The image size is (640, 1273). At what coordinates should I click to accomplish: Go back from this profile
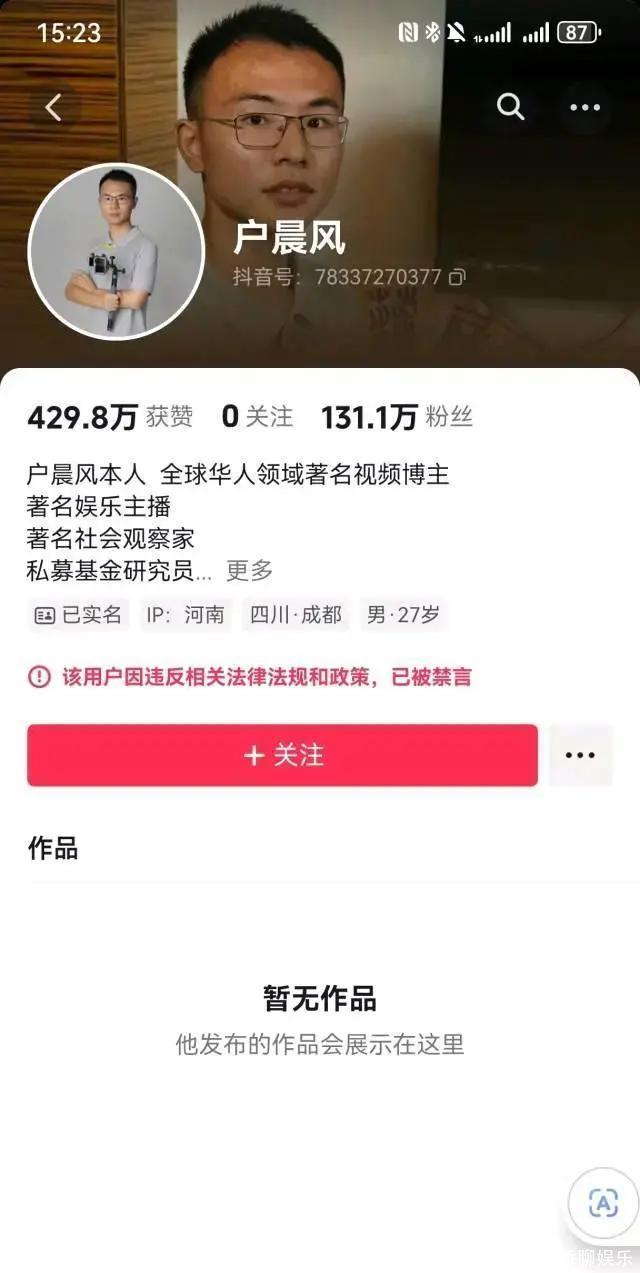54,107
